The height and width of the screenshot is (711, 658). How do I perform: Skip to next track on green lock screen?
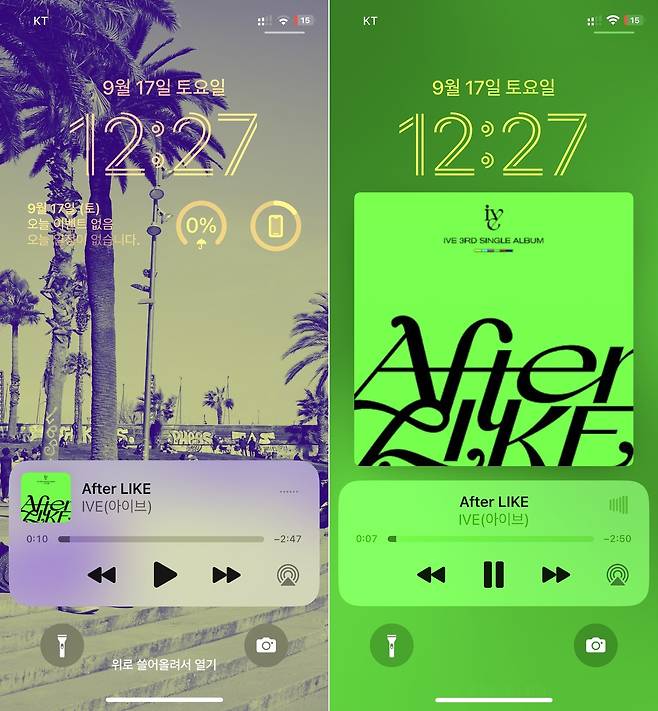pos(556,575)
